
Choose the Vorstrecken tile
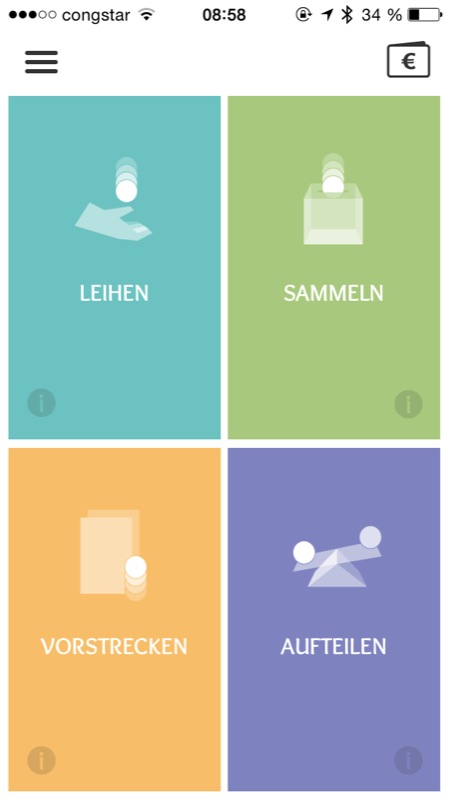(x=114, y=619)
